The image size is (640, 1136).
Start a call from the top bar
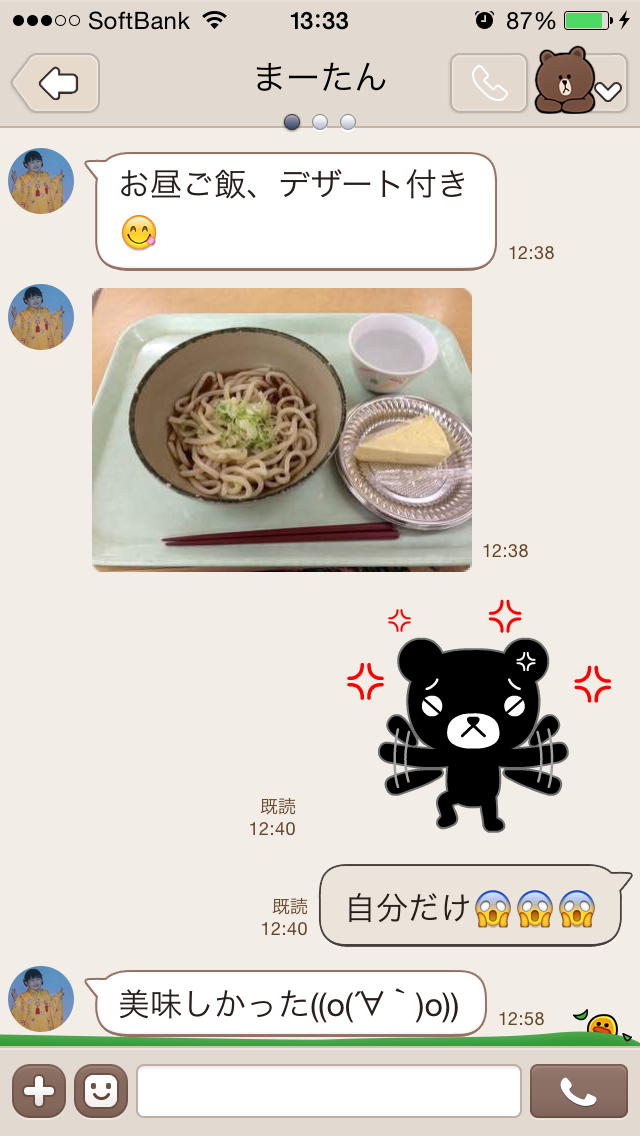pos(488,83)
